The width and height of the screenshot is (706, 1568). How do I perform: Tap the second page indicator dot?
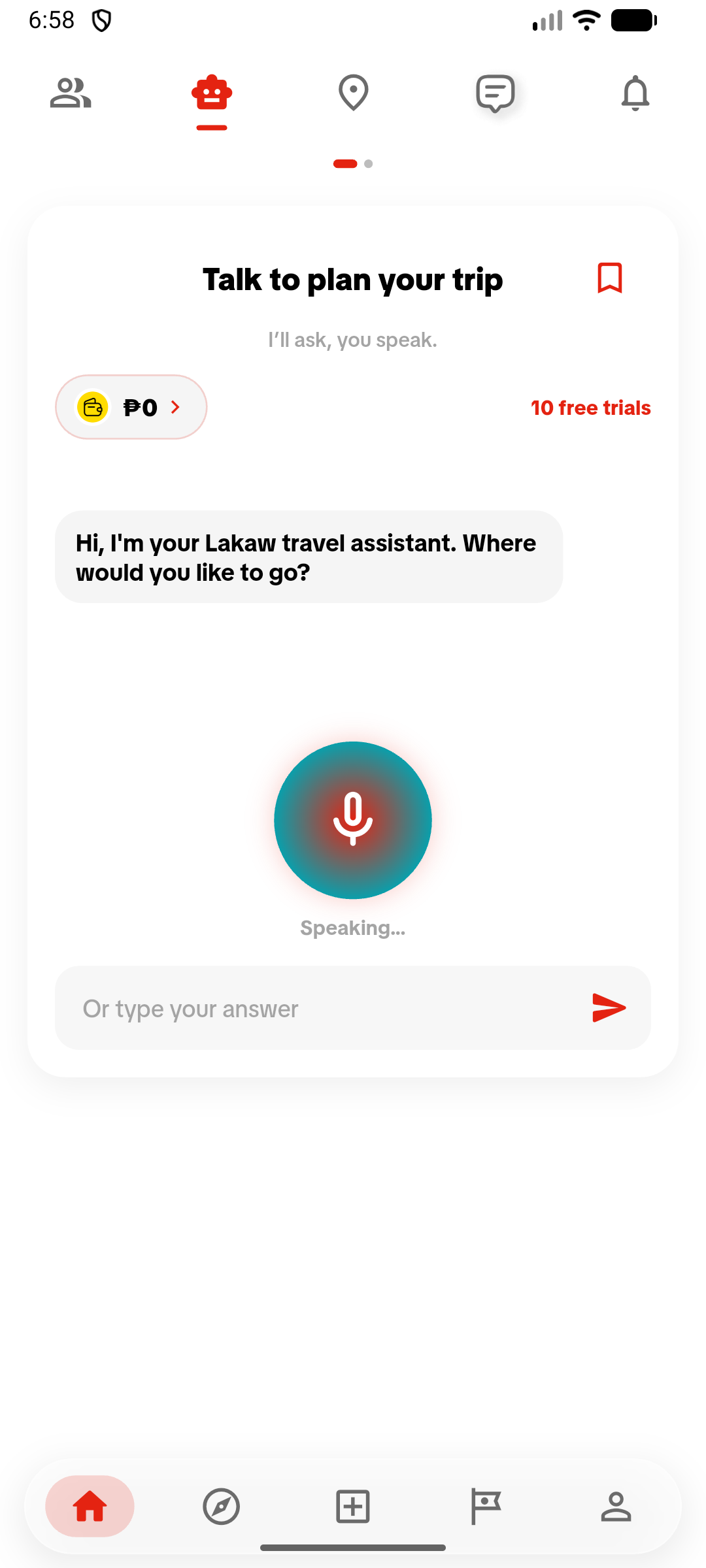pos(369,164)
